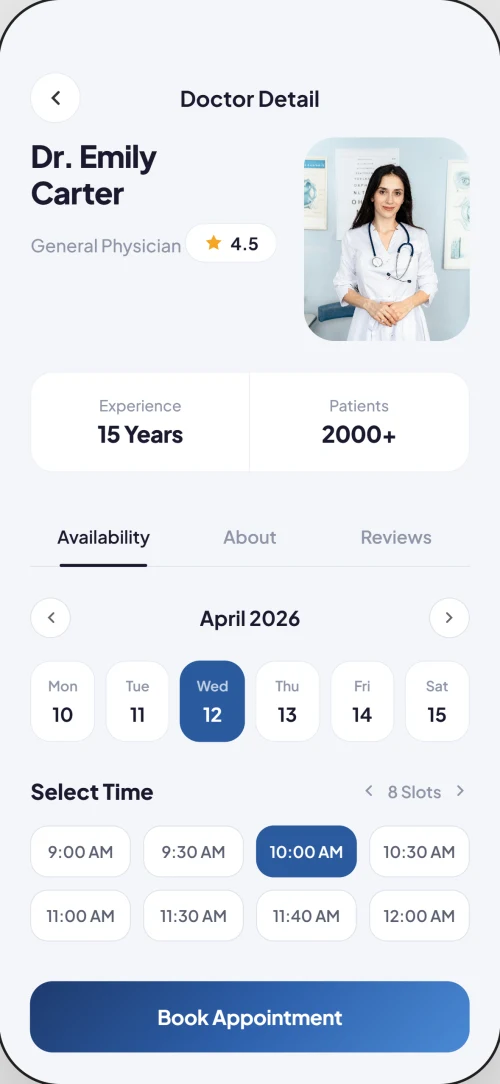The width and height of the screenshot is (500, 1084).
Task: Choose Tue 11 in the date row
Action: click(137, 701)
